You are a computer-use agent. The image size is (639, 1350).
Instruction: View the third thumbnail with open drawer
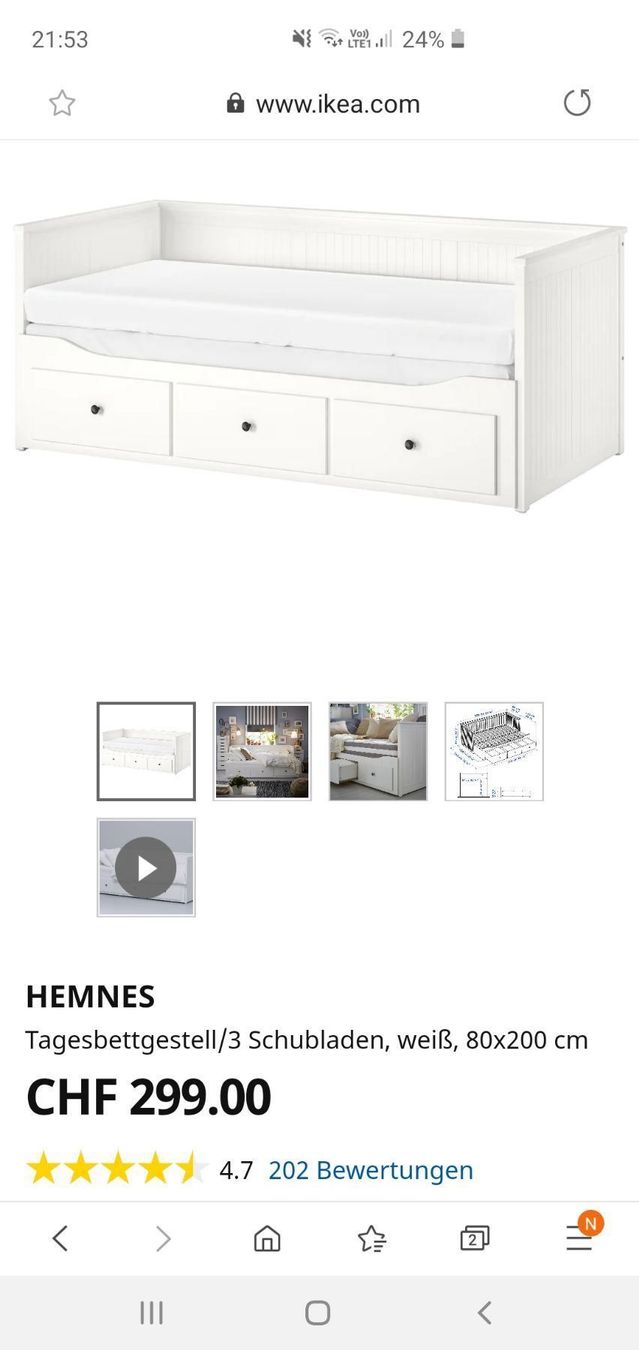(x=378, y=751)
